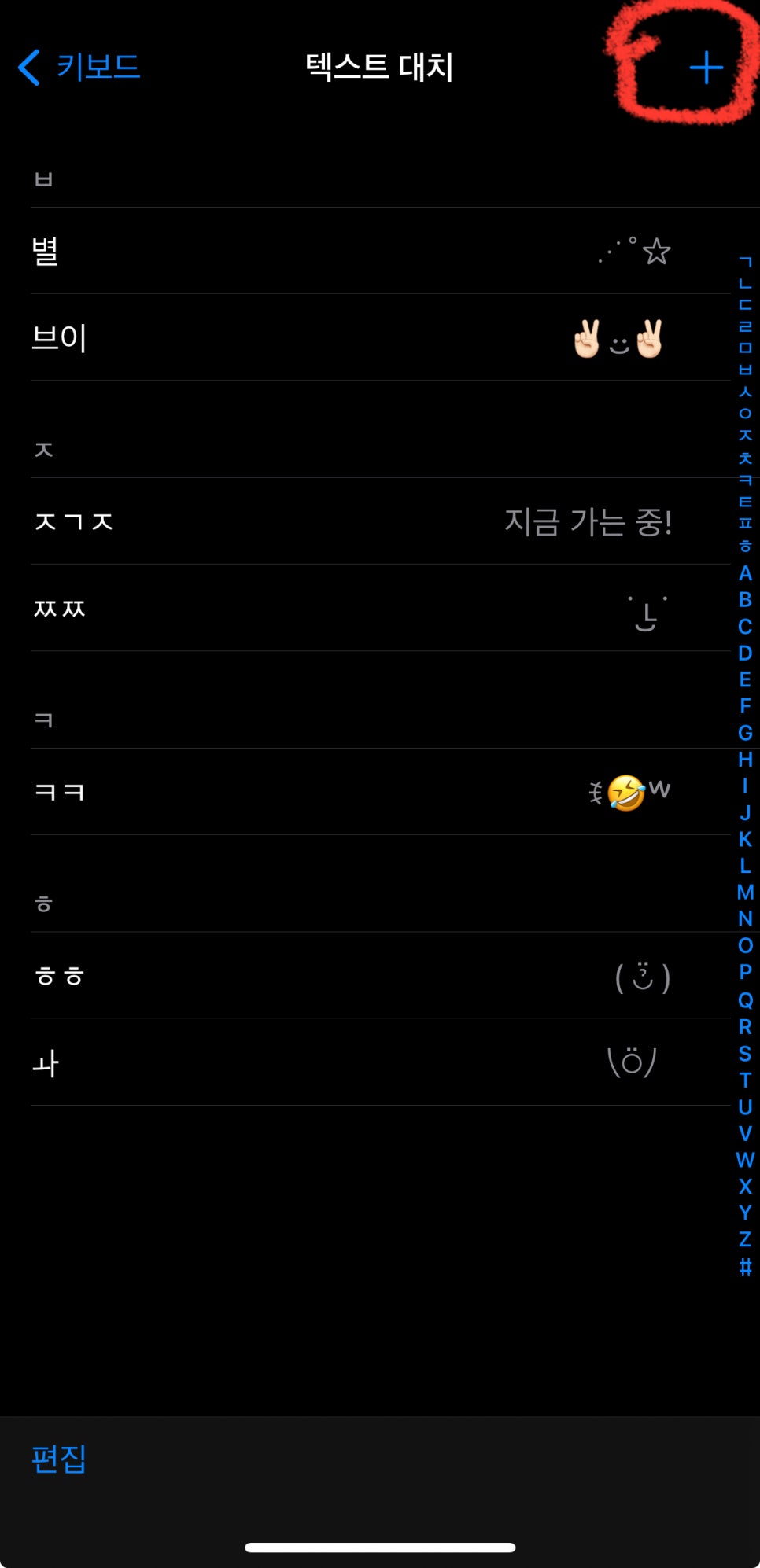
Task: Open the 브이 shortcut entry
Action: pos(354,338)
